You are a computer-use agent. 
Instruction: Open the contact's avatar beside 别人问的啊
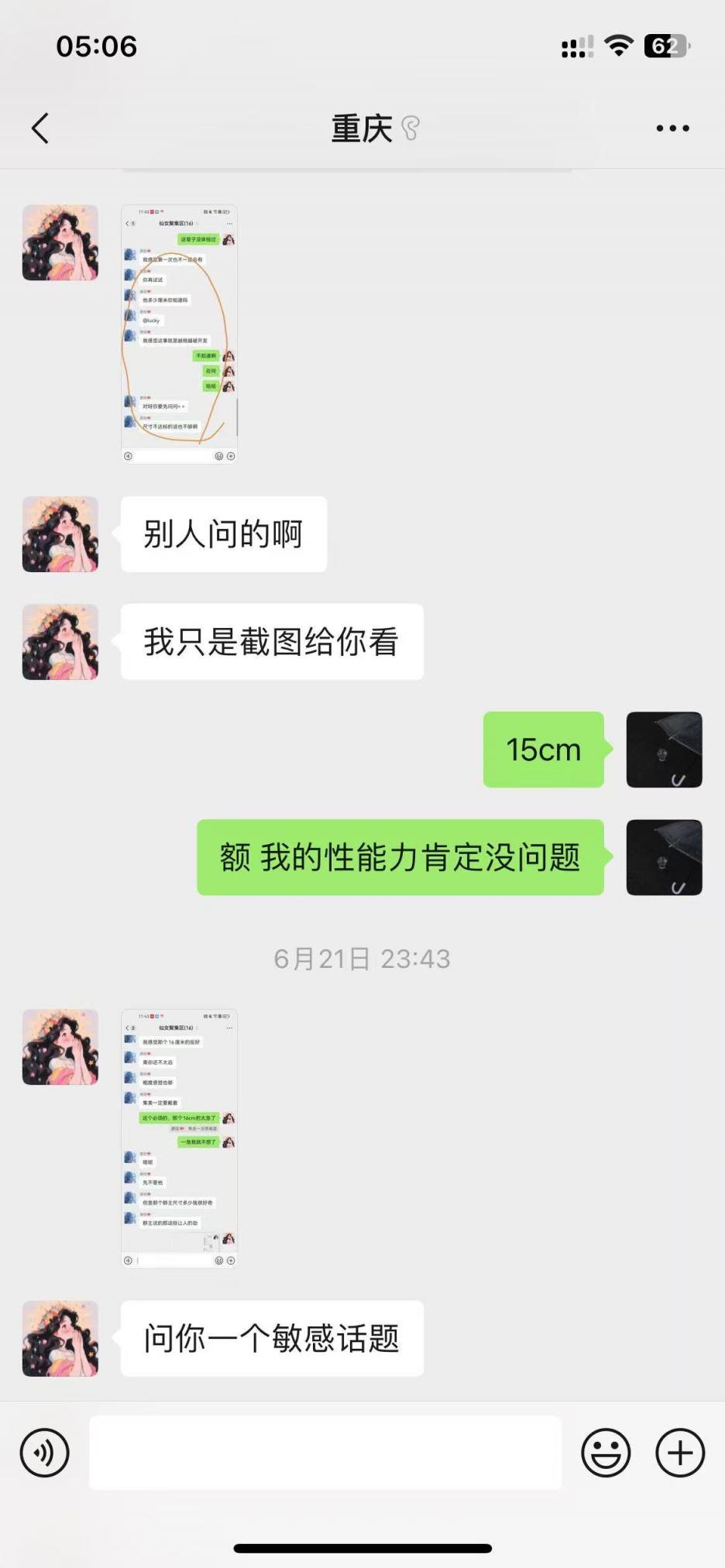60,534
